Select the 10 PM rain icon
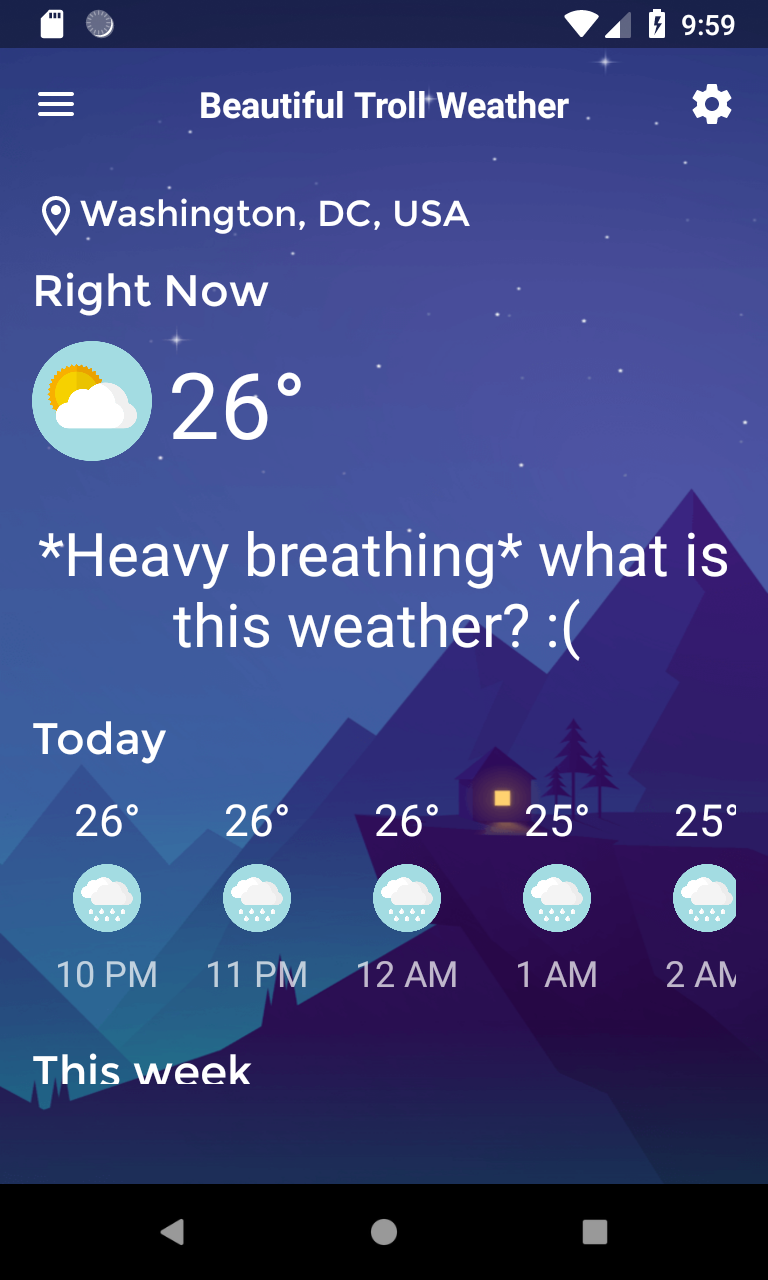 [107, 897]
